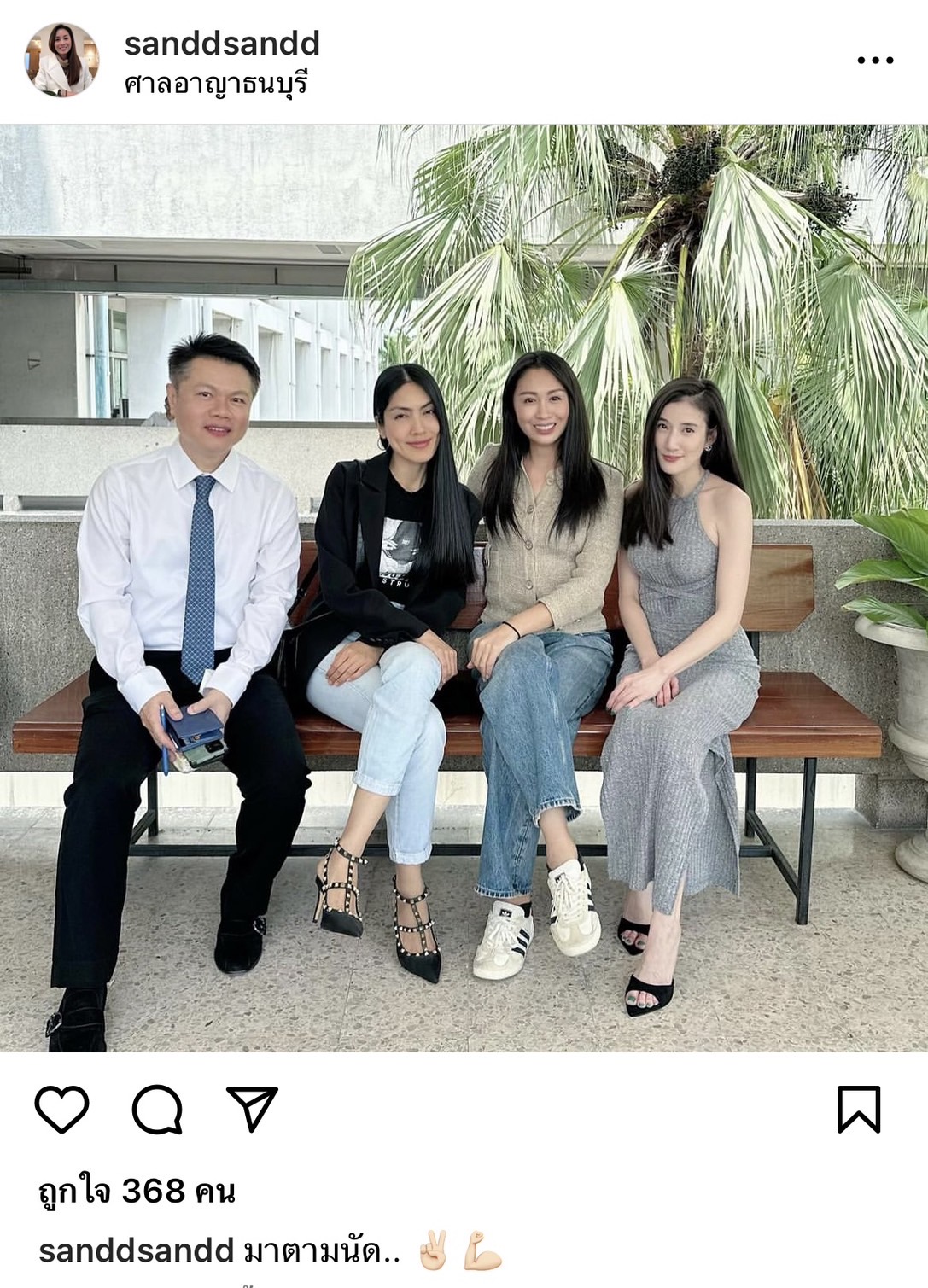This screenshot has width=928, height=1288.
Task: Open the location tag ศาลอาญาธนบุรี
Action: tap(215, 85)
